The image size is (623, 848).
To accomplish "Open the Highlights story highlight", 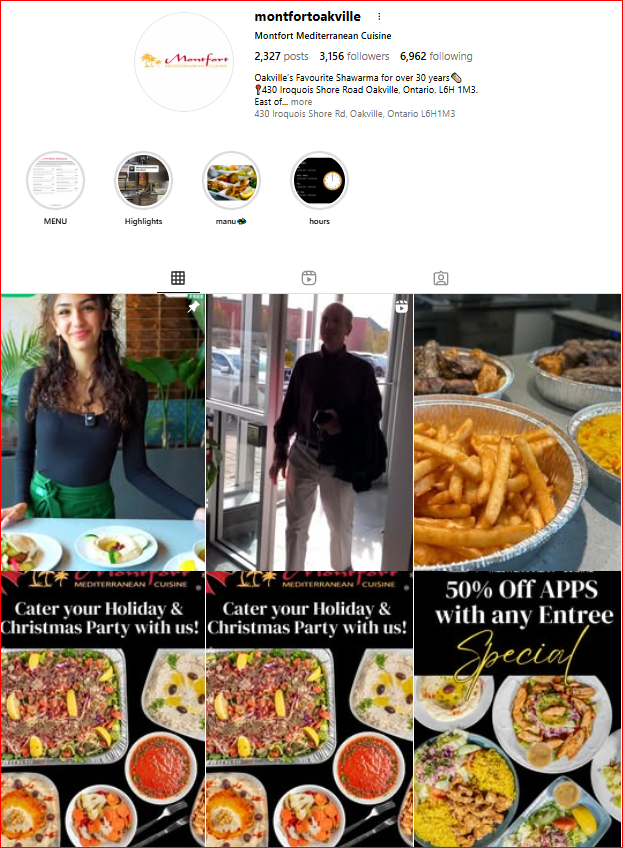I will click(x=143, y=181).
